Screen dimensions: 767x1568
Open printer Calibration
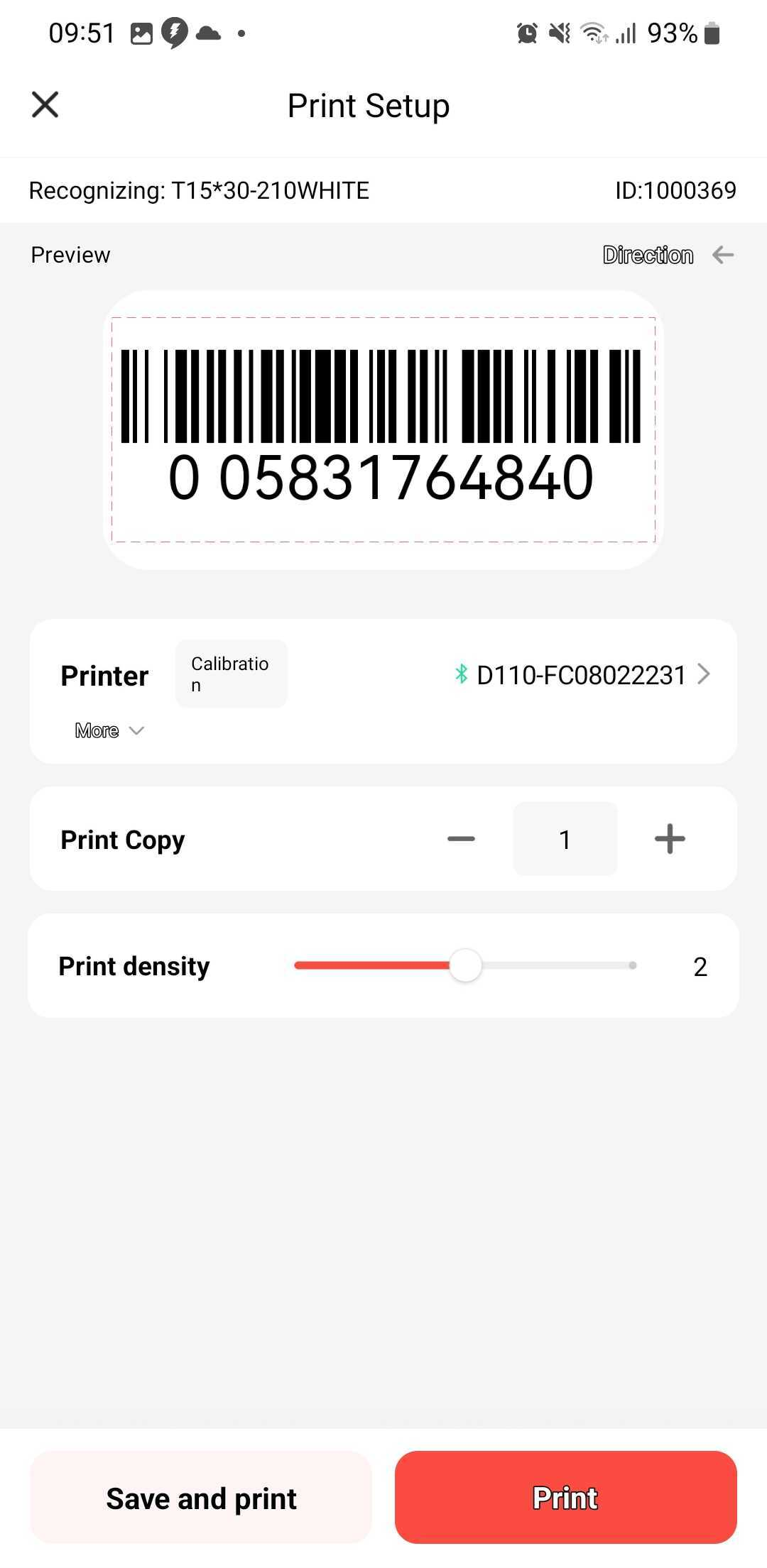point(231,674)
